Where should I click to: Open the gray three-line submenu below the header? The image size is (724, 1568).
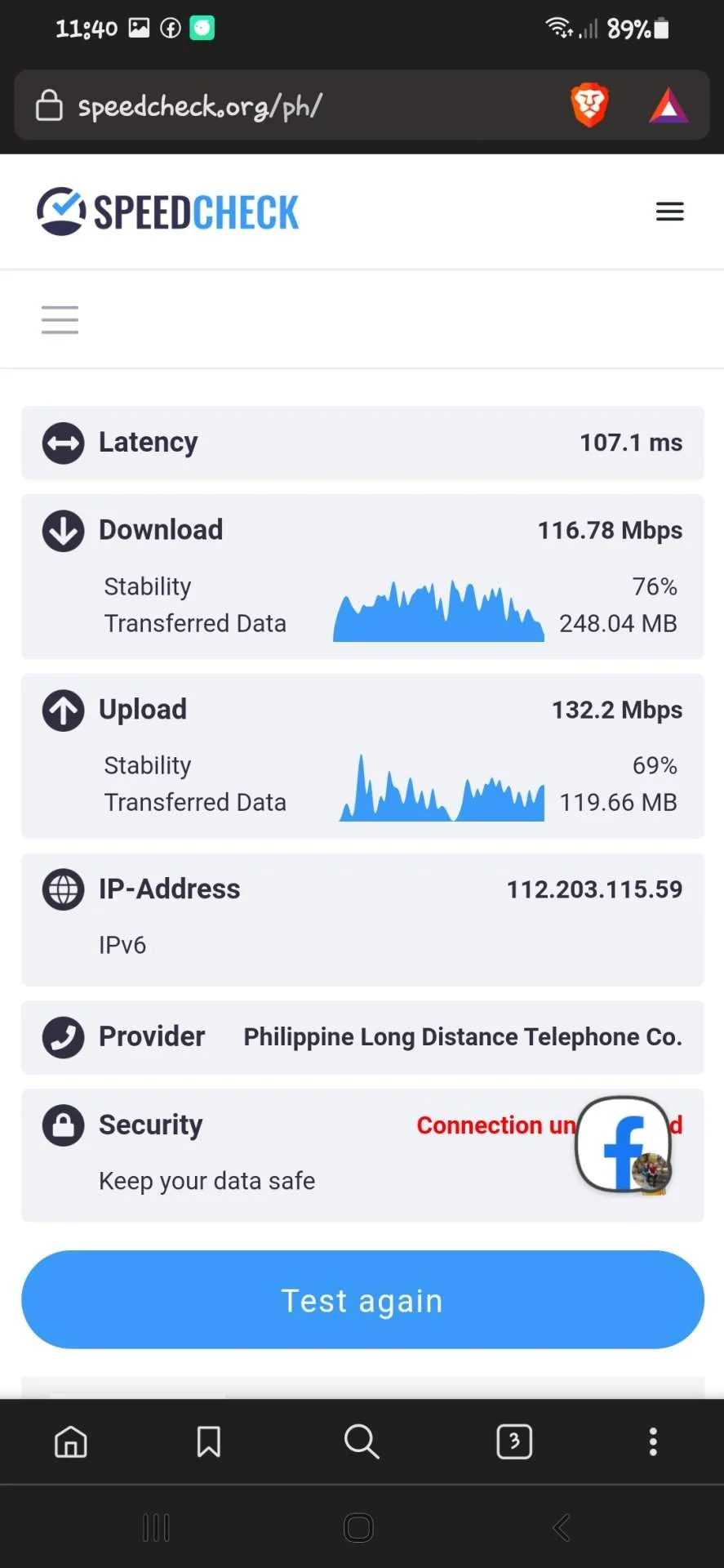(60, 319)
